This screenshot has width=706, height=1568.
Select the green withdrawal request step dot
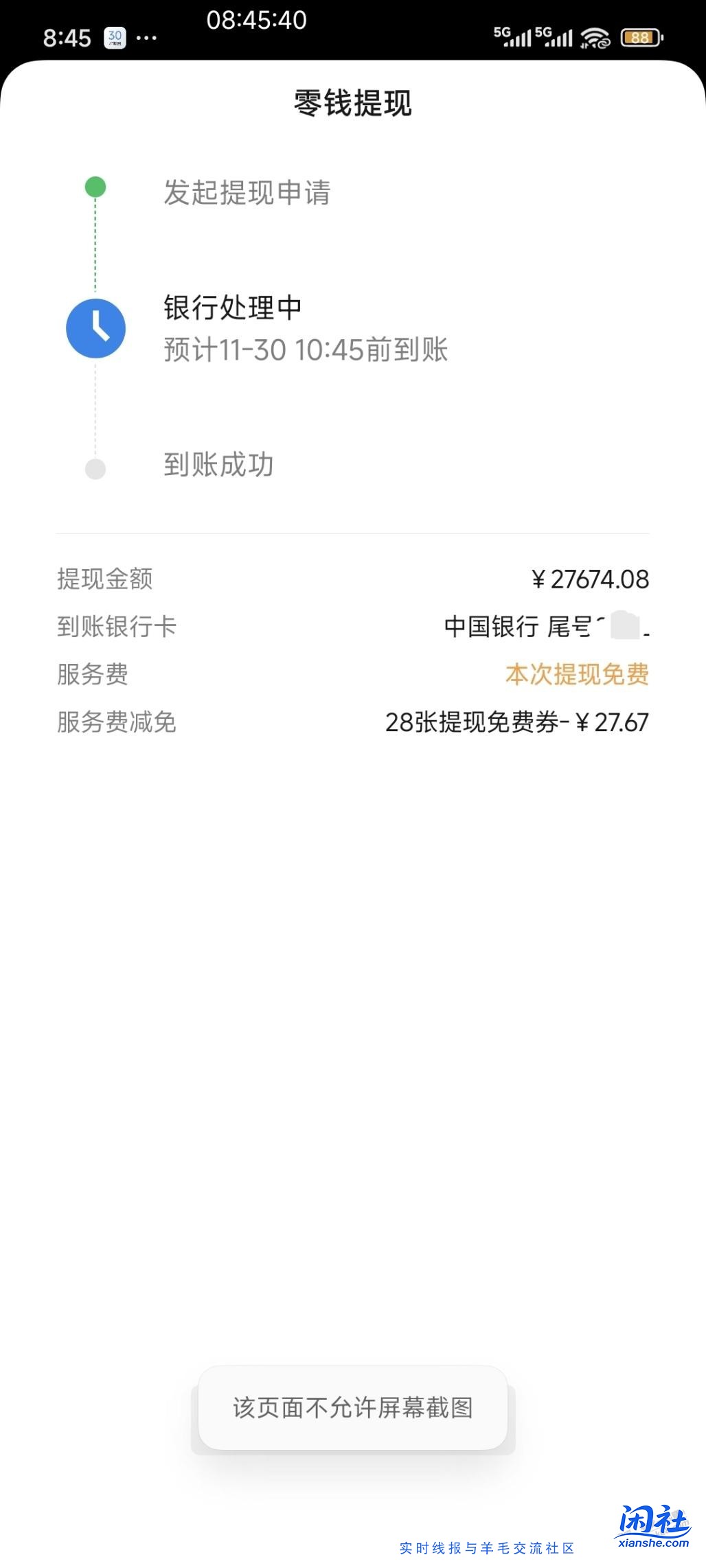(96, 187)
